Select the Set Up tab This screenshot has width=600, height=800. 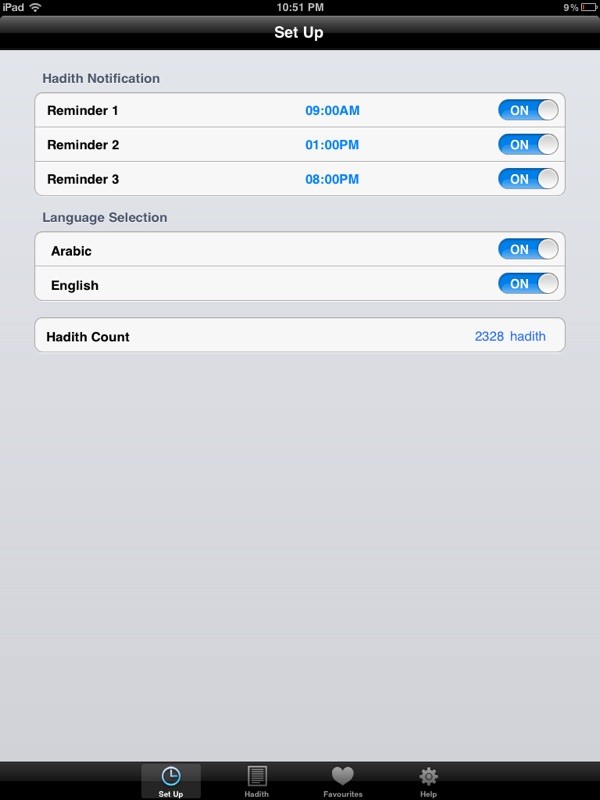171,781
